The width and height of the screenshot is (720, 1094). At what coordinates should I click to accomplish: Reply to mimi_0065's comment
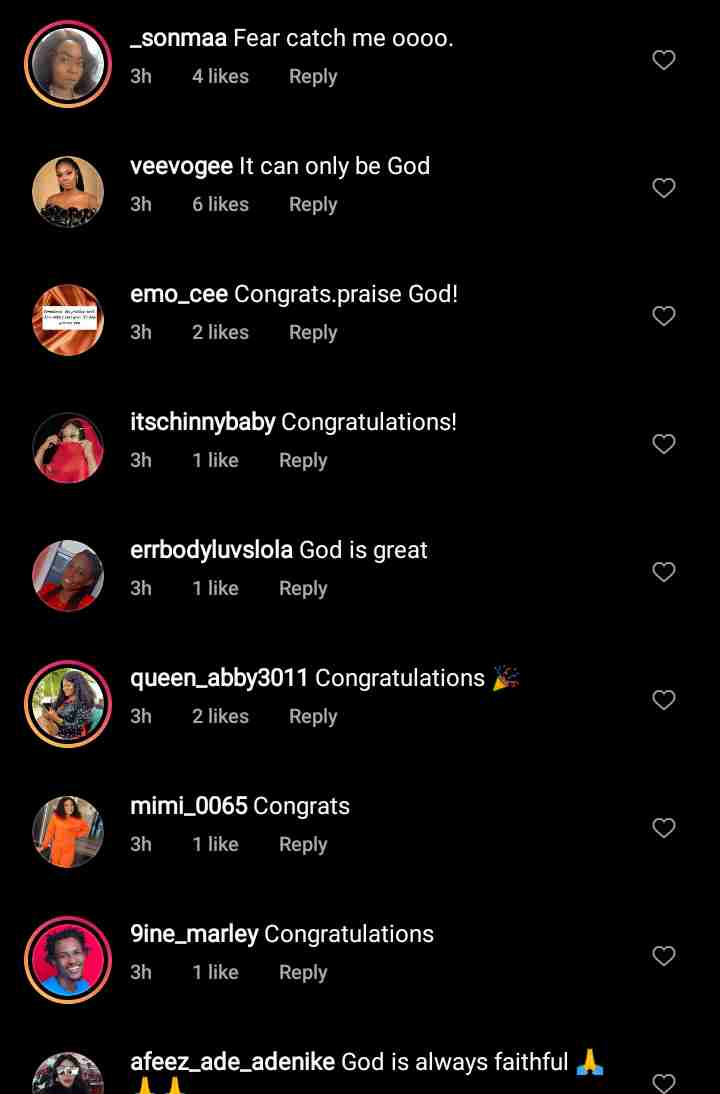[x=303, y=844]
